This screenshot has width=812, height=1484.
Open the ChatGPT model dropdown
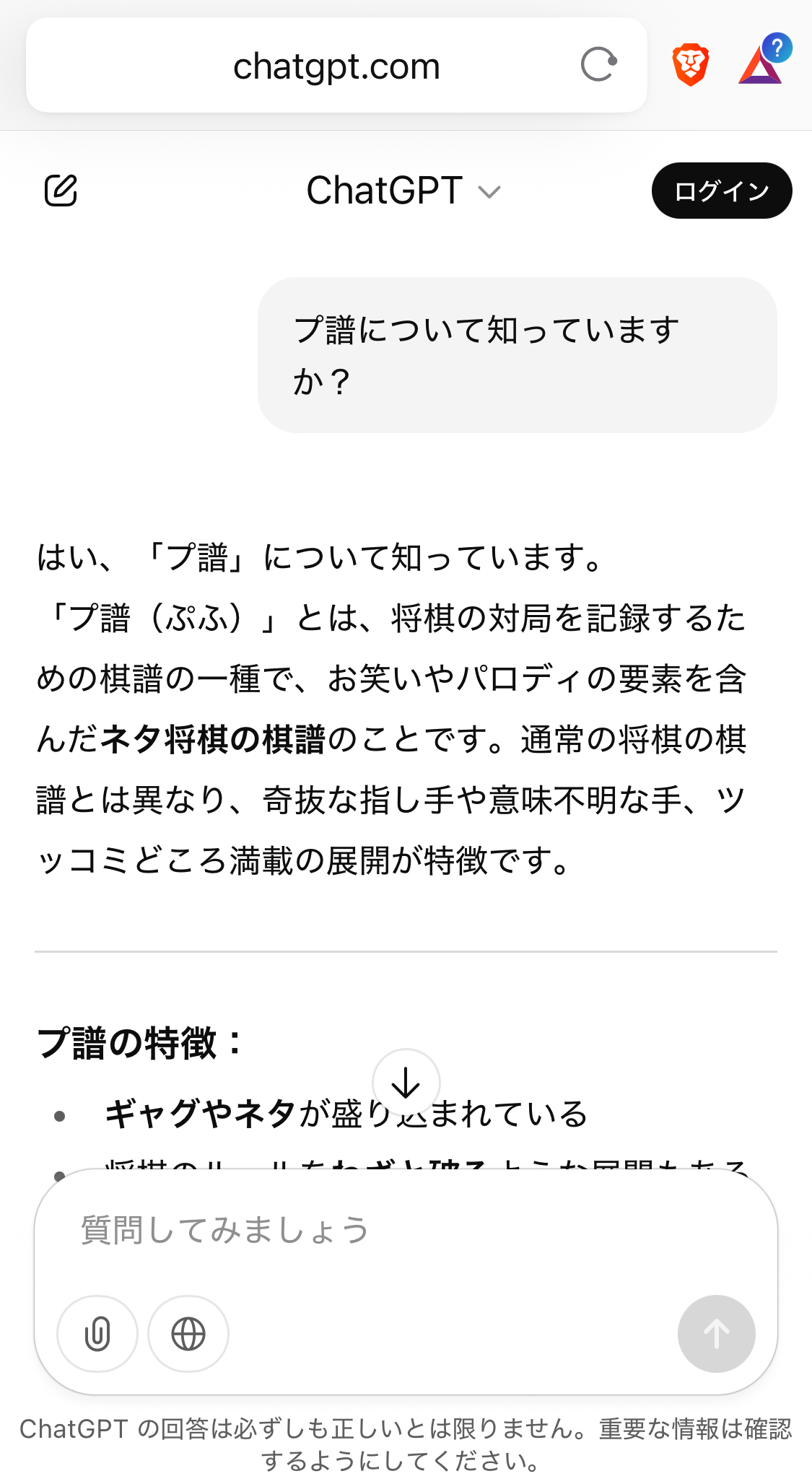pyautogui.click(x=403, y=191)
